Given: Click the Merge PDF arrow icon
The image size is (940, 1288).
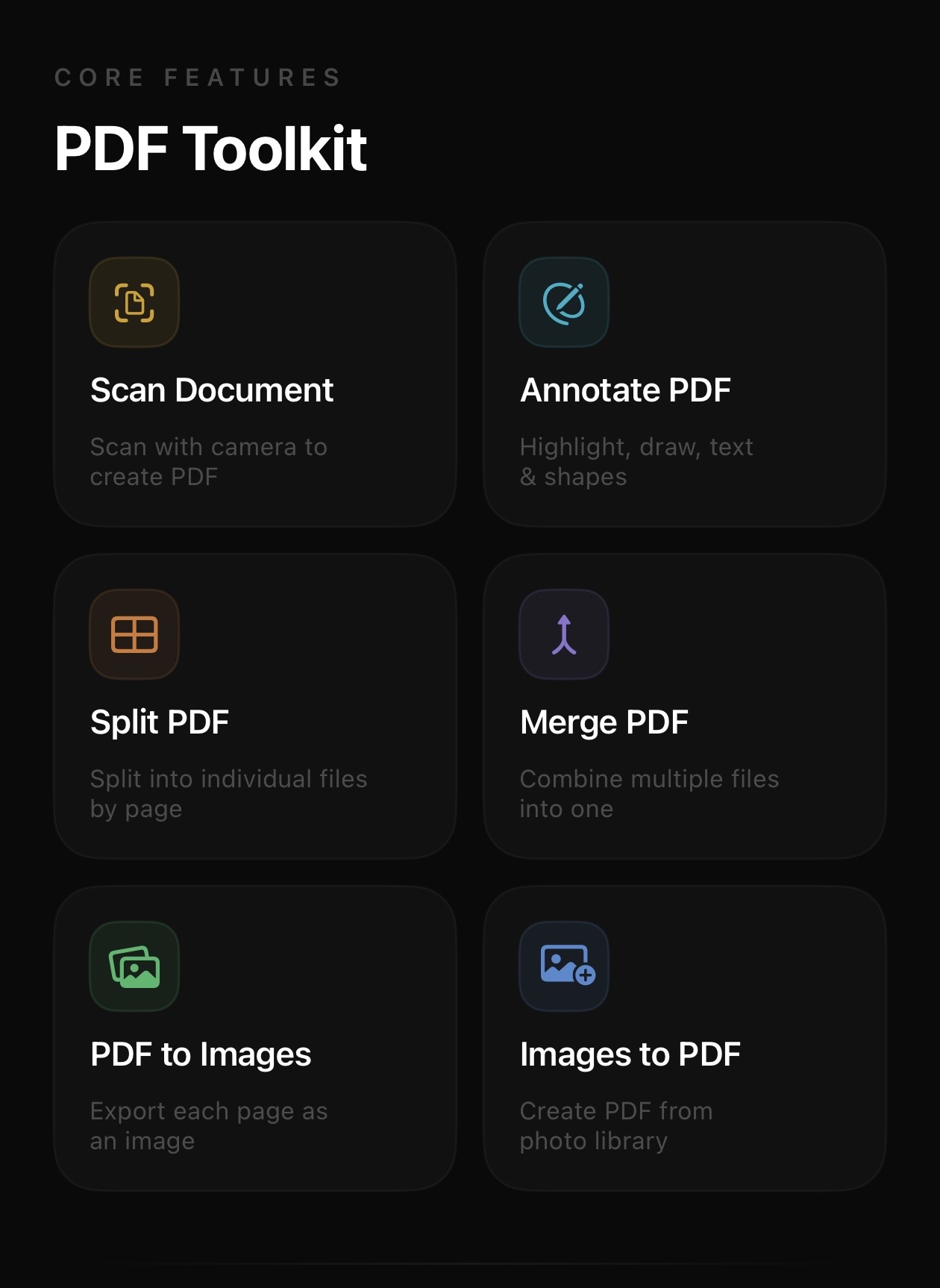Looking at the screenshot, I should click(x=564, y=634).
